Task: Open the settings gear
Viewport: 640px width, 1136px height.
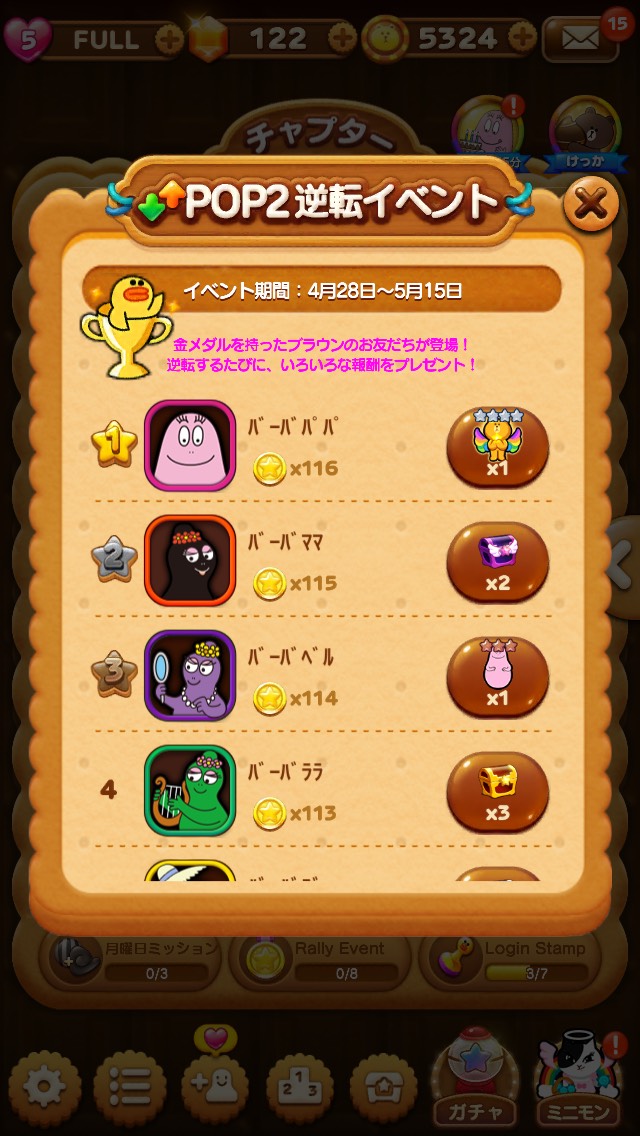Action: [x=44, y=1087]
